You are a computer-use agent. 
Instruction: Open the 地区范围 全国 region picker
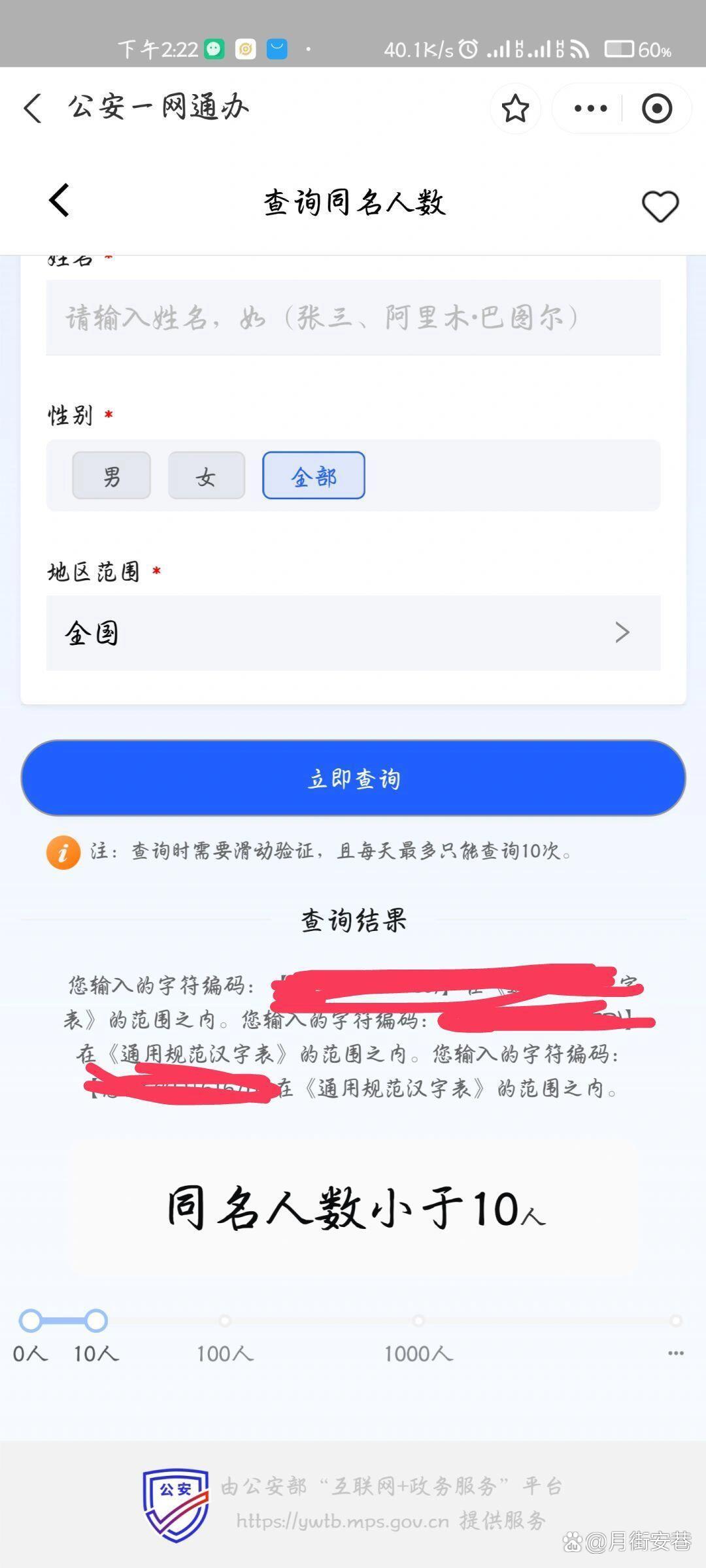click(353, 632)
